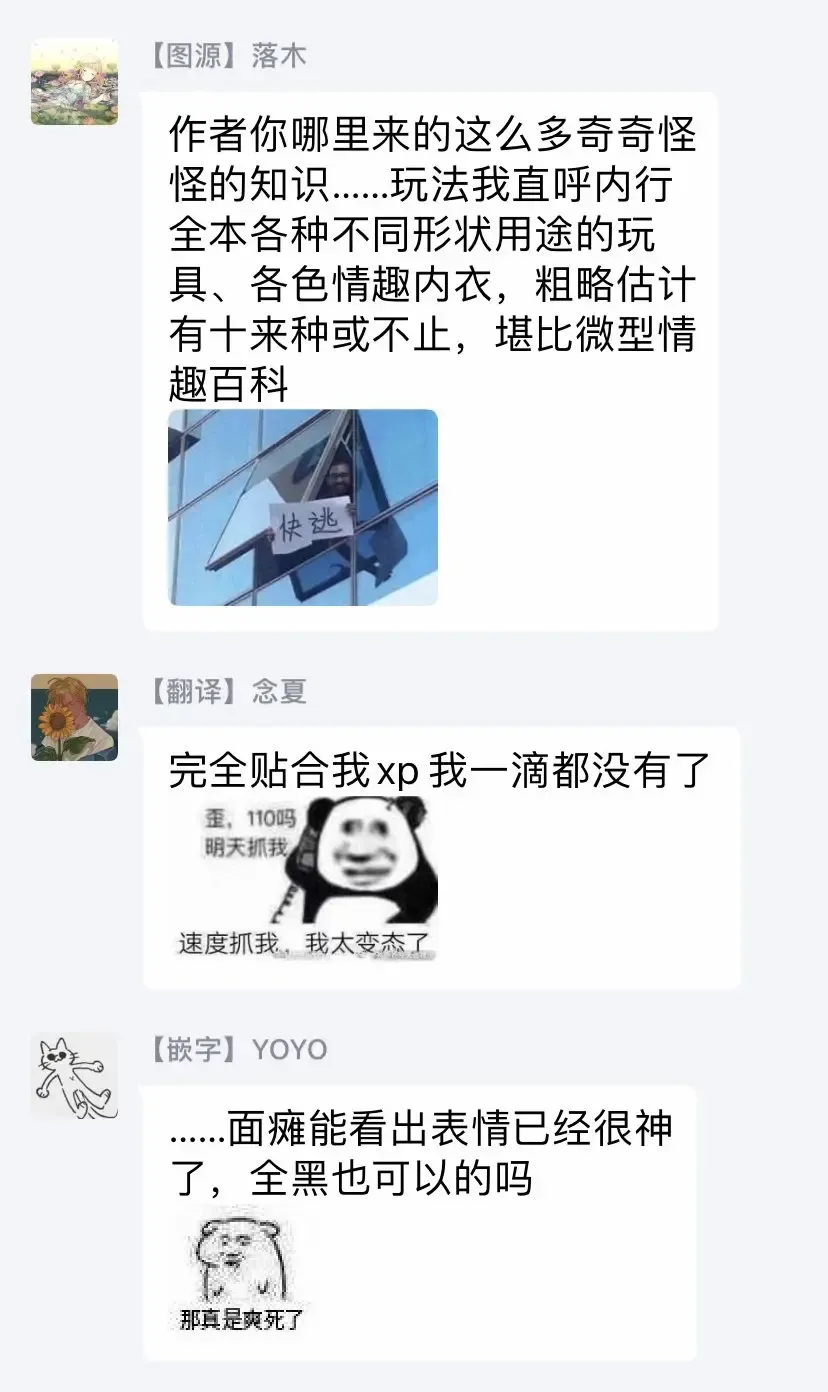View the 快逃 window image in 落木's message

pos(302,507)
